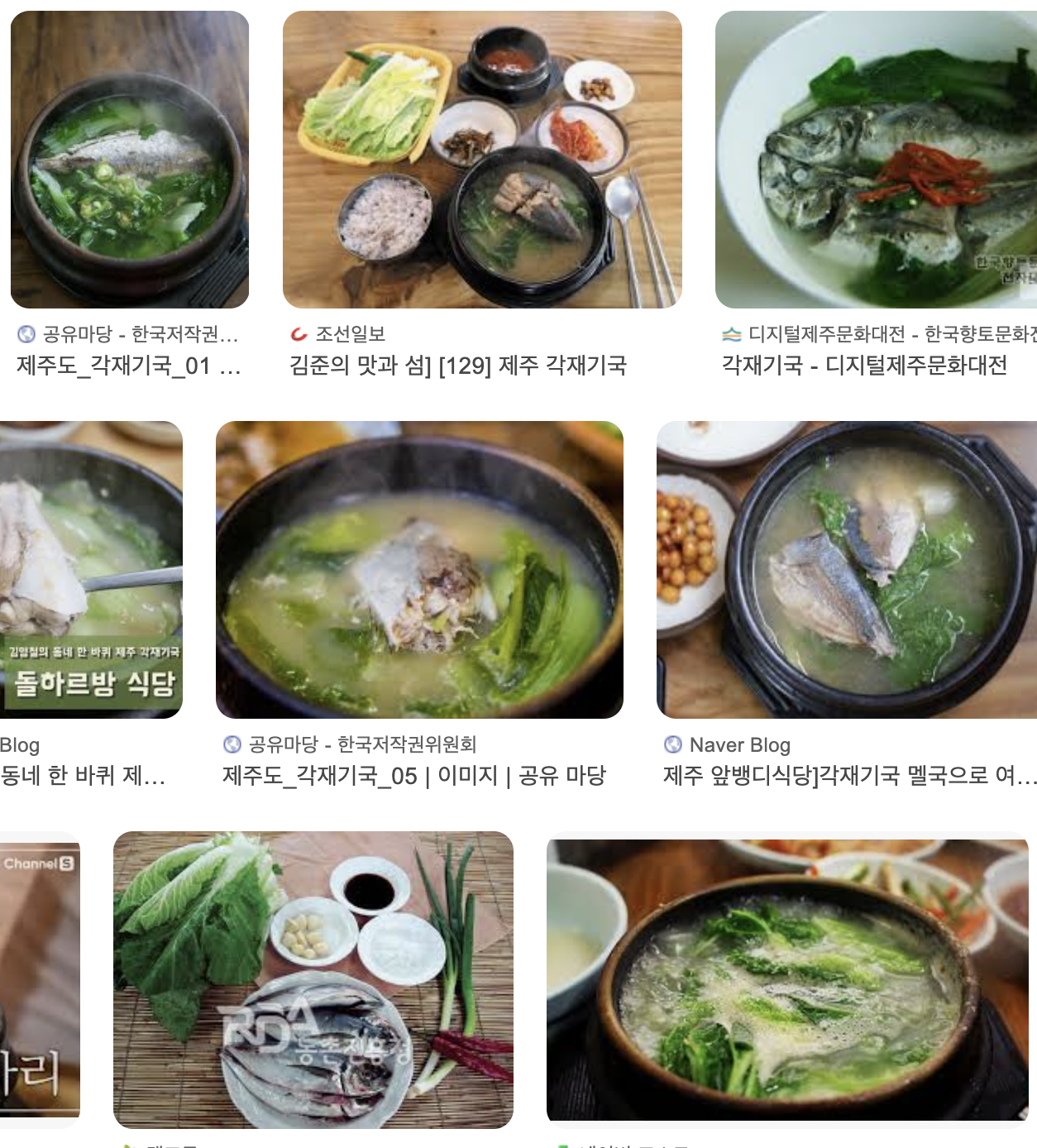Click the 공유마당 favicon beside 제주도_각재기국_01
This screenshot has width=1037, height=1148.
pos(23,335)
